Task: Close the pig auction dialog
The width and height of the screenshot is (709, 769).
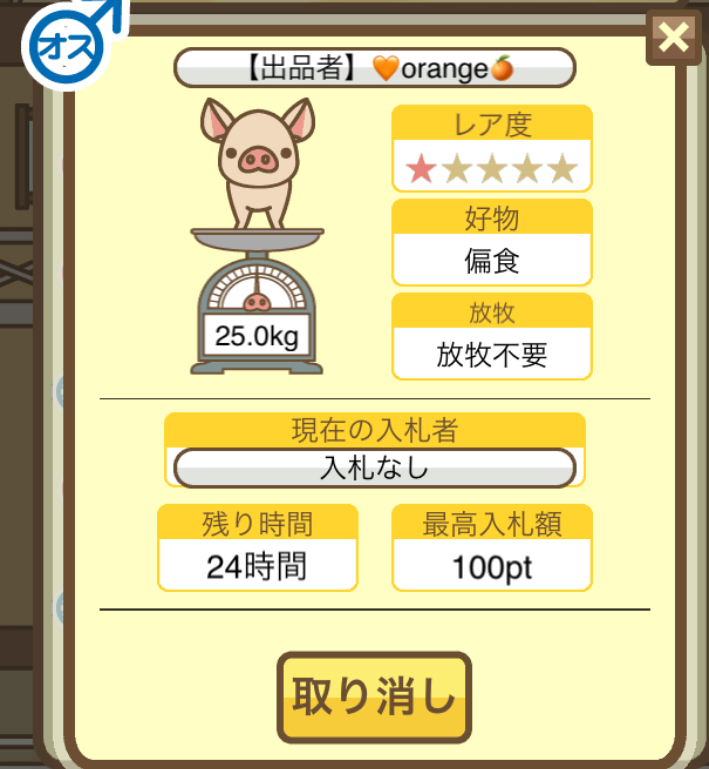Action: pyautogui.click(x=675, y=38)
